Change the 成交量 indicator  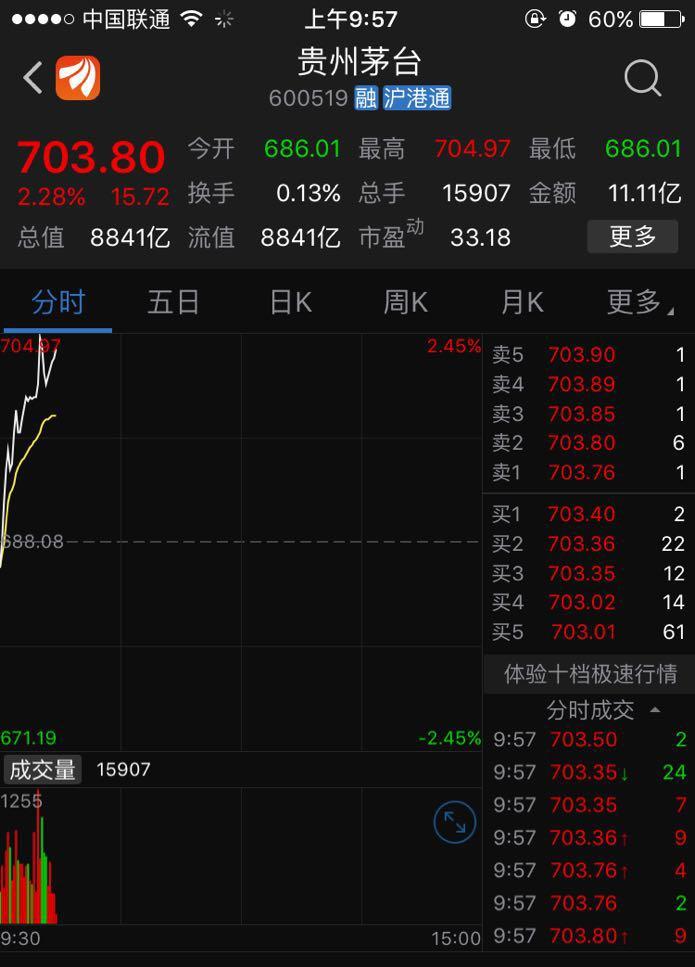[42, 770]
